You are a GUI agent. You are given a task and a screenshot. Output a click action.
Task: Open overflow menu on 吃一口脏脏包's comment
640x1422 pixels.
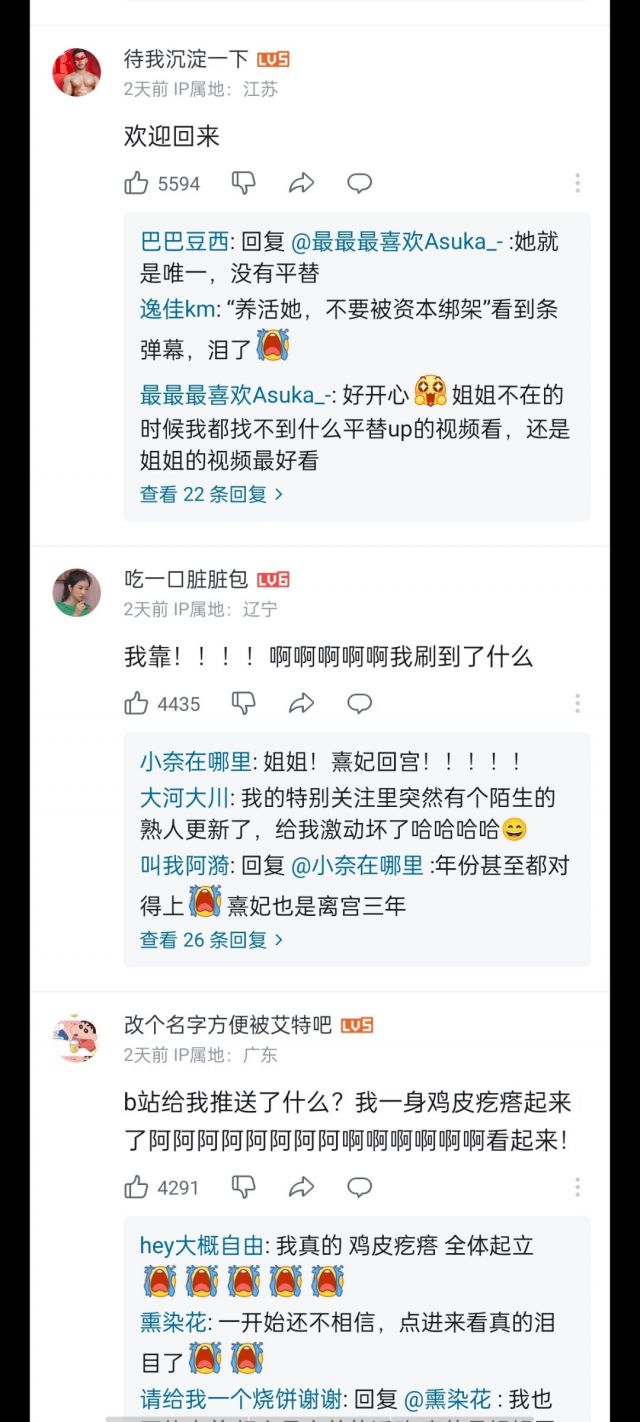click(577, 704)
